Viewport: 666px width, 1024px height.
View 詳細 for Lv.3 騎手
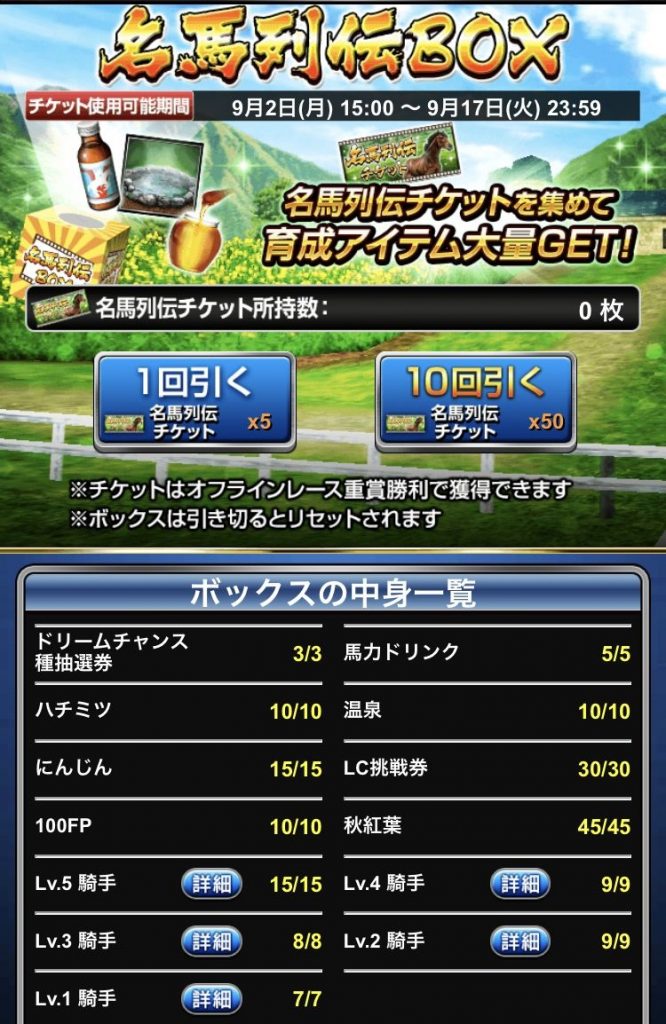pos(211,941)
